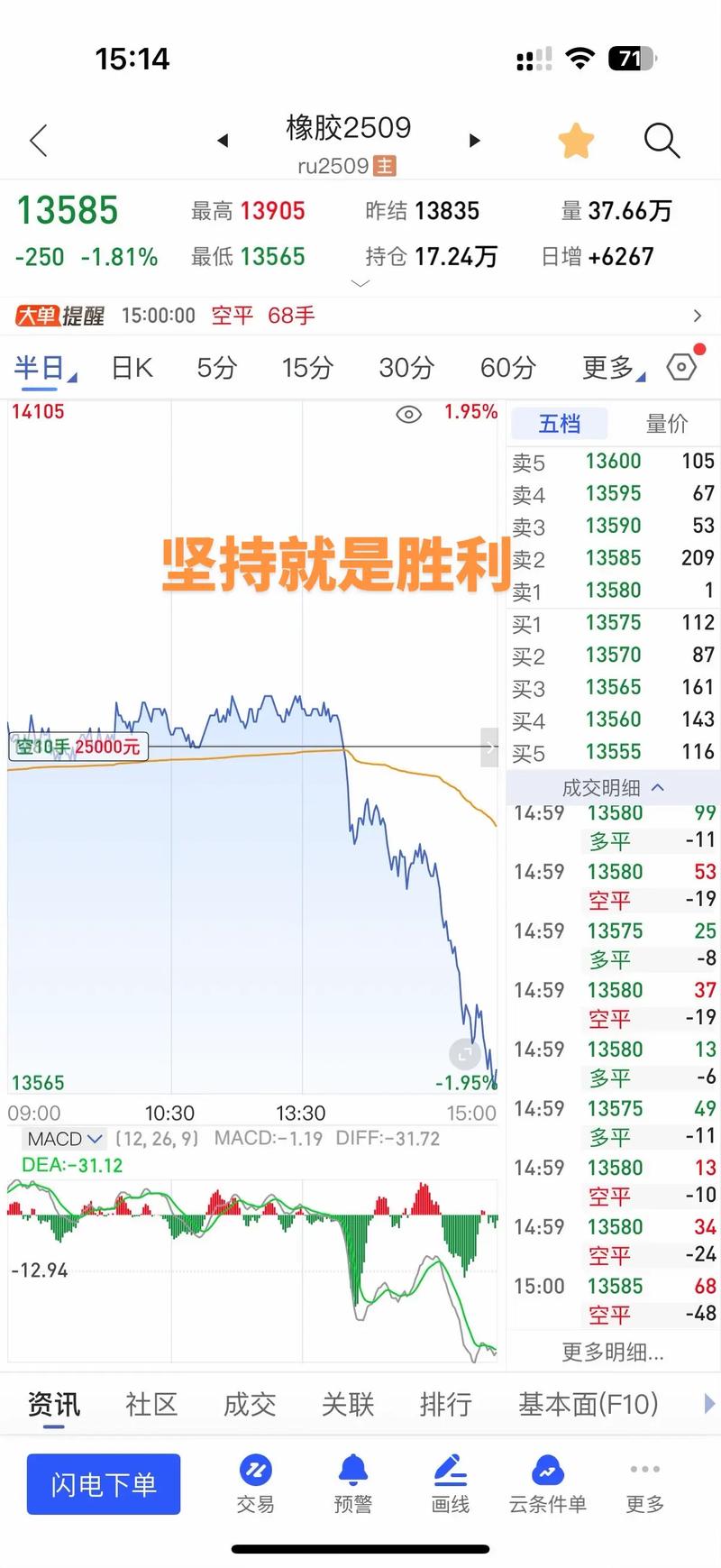
Task: Open chart settings via the gear icon
Action: [682, 367]
